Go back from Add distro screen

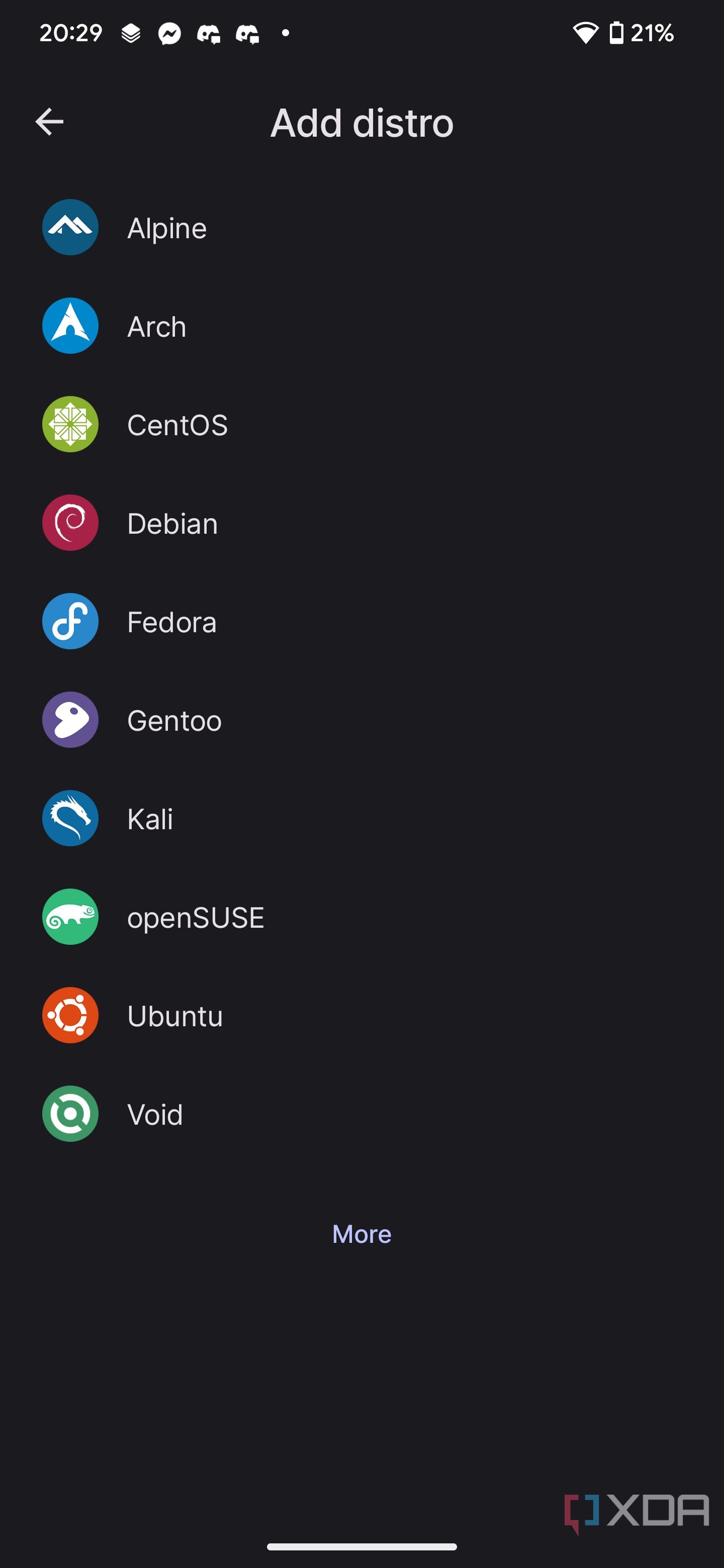[x=49, y=122]
